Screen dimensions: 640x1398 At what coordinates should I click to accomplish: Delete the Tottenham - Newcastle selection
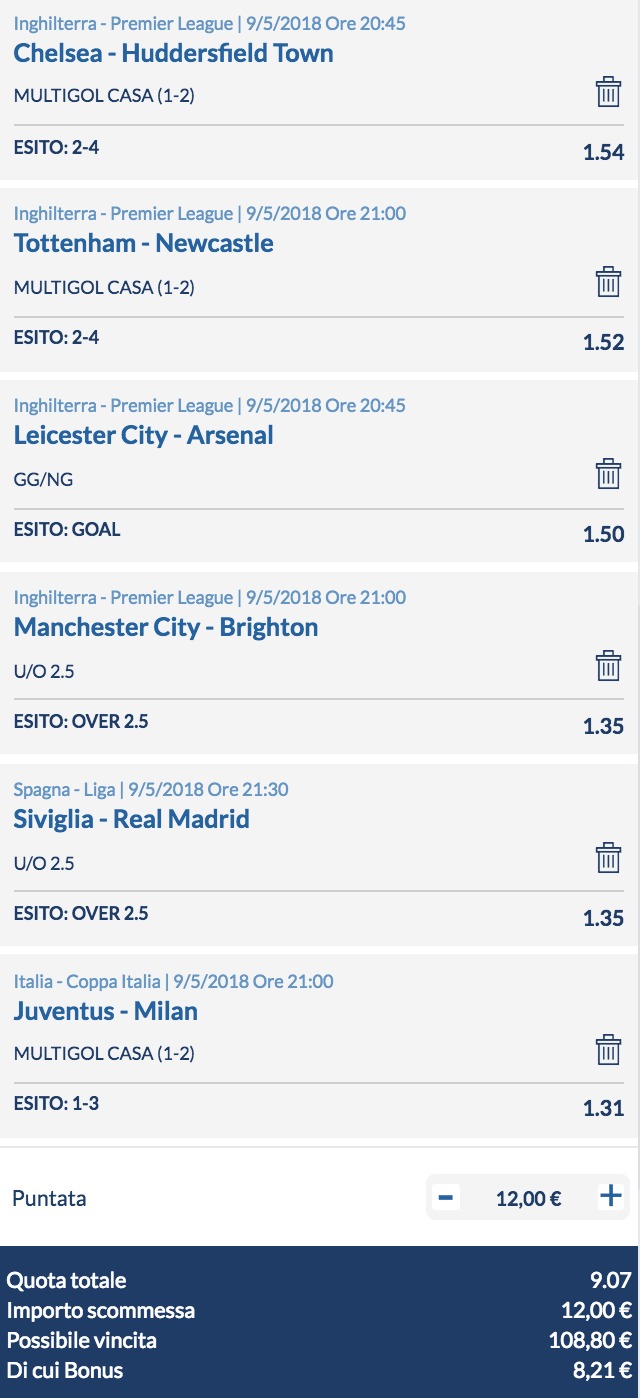pos(608,282)
